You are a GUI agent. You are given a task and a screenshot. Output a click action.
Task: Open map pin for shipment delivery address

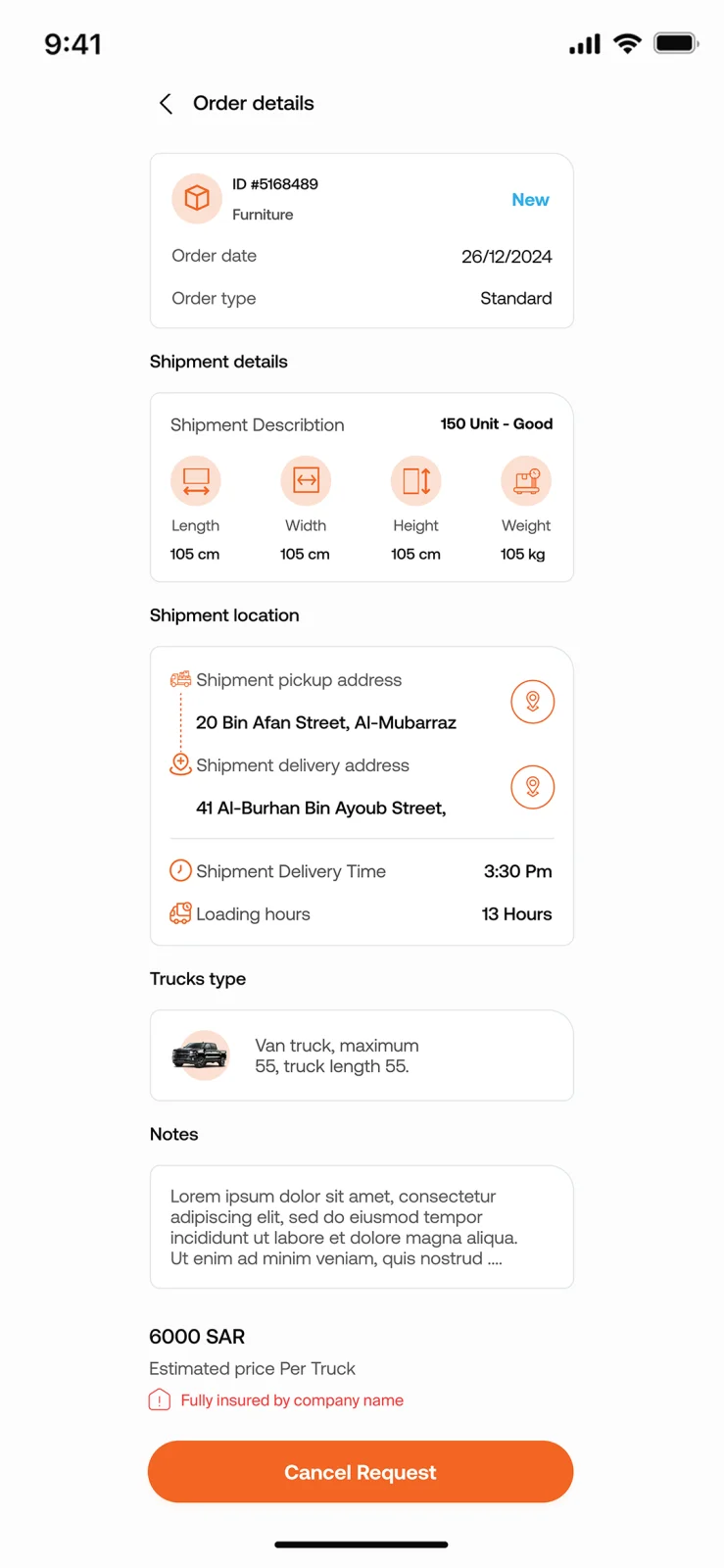[x=533, y=787]
